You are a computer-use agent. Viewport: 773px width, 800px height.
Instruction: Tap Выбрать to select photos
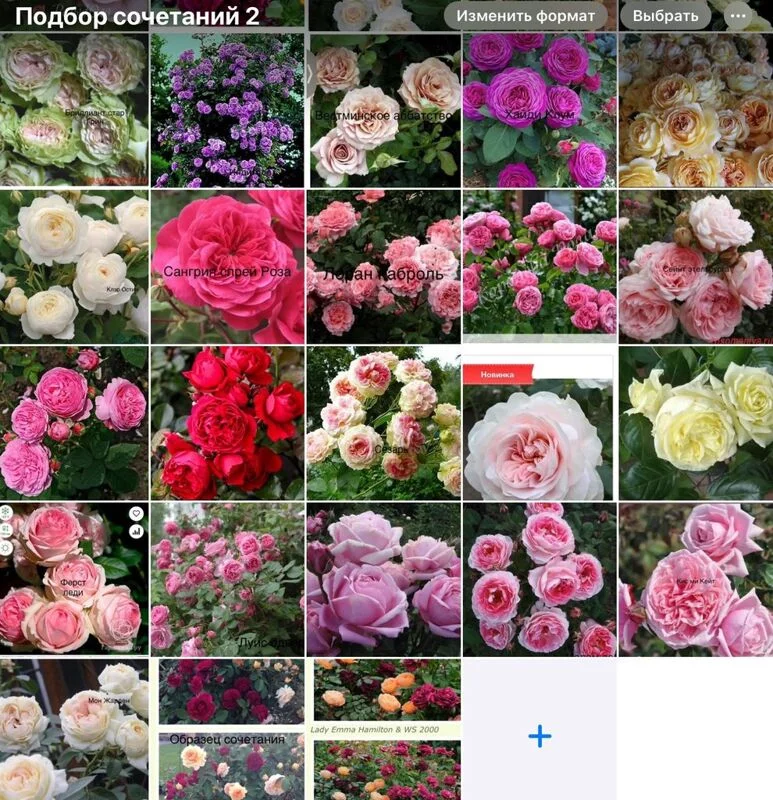coord(665,16)
